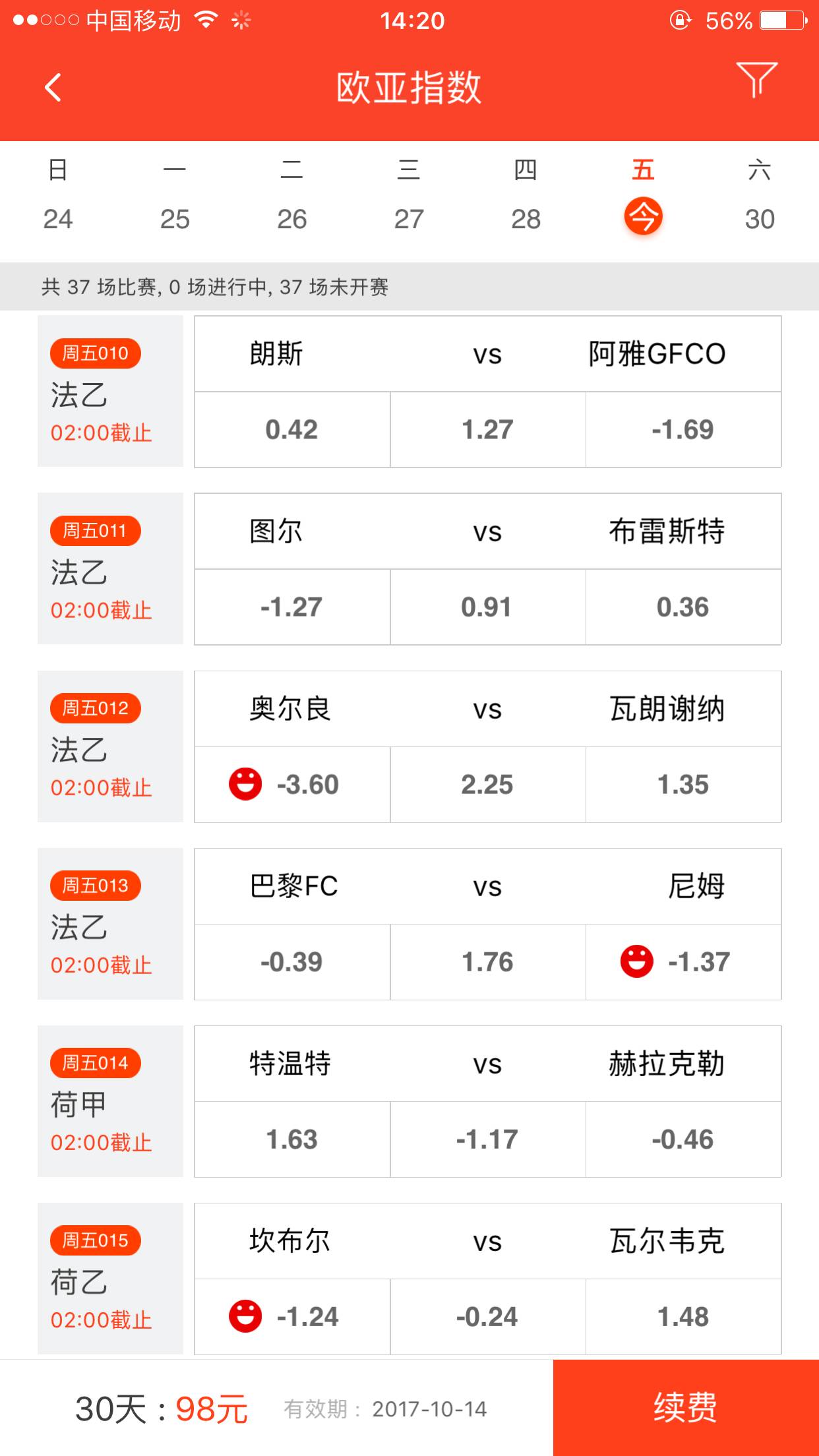This screenshot has height=1456, width=819.
Task: Choose Saturday the 30th
Action: point(760,195)
